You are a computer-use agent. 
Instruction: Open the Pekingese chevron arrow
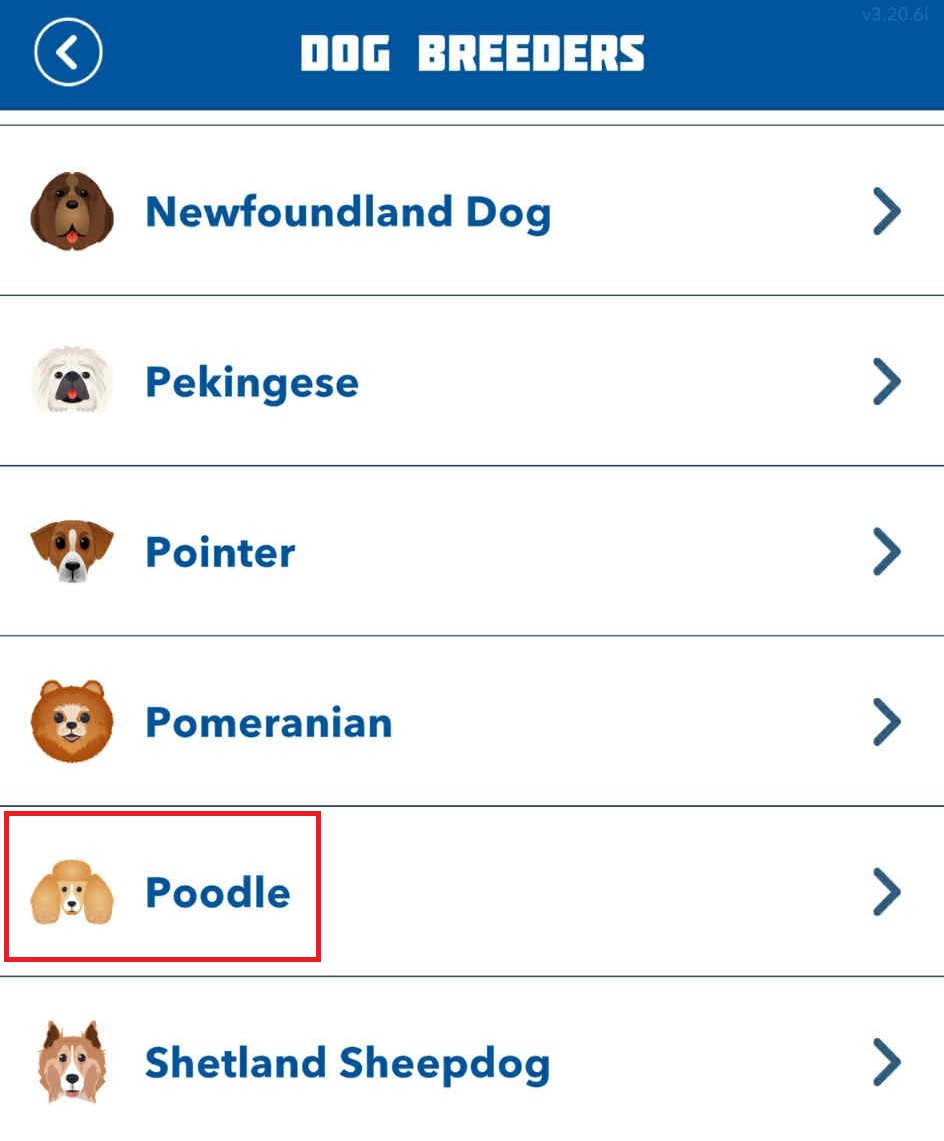tap(886, 381)
